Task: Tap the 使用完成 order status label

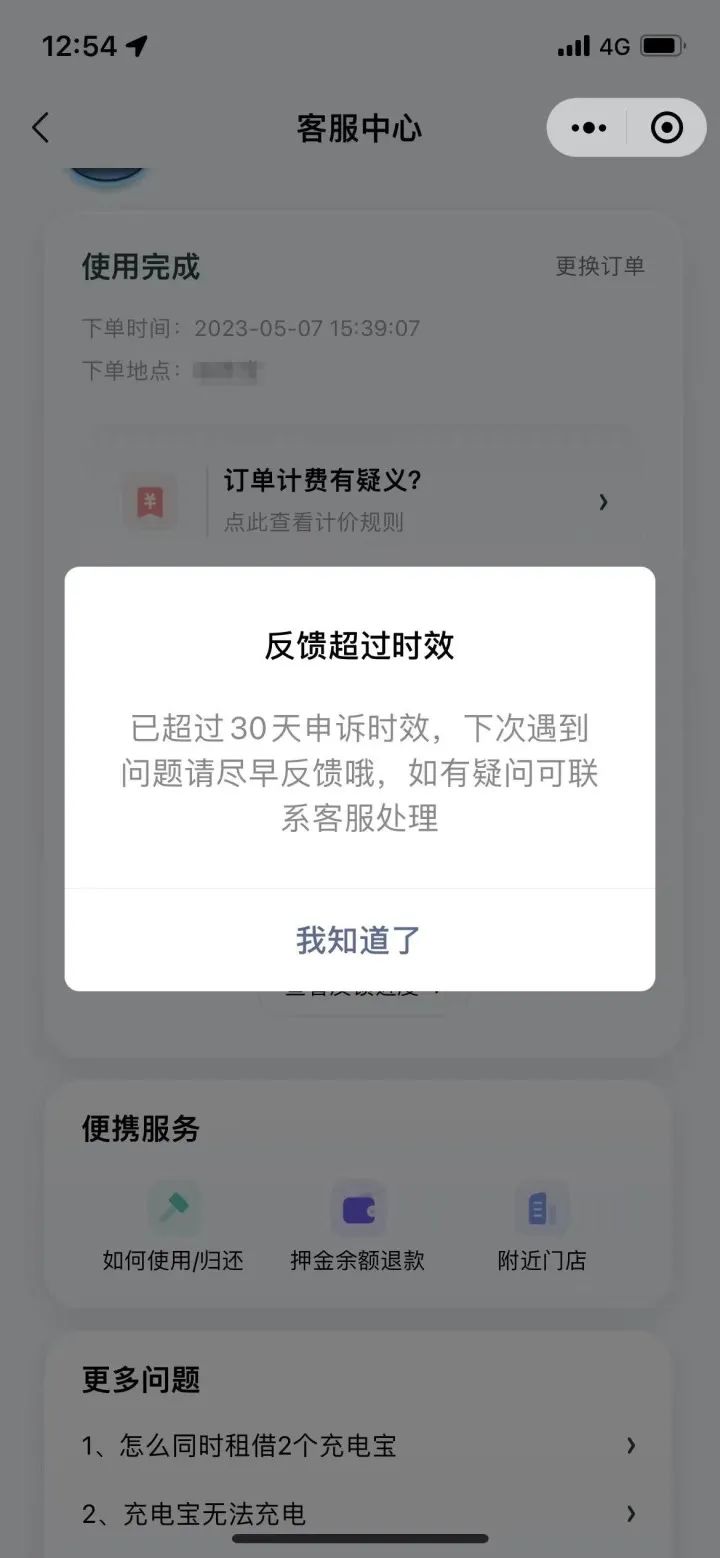Action: 139,267
